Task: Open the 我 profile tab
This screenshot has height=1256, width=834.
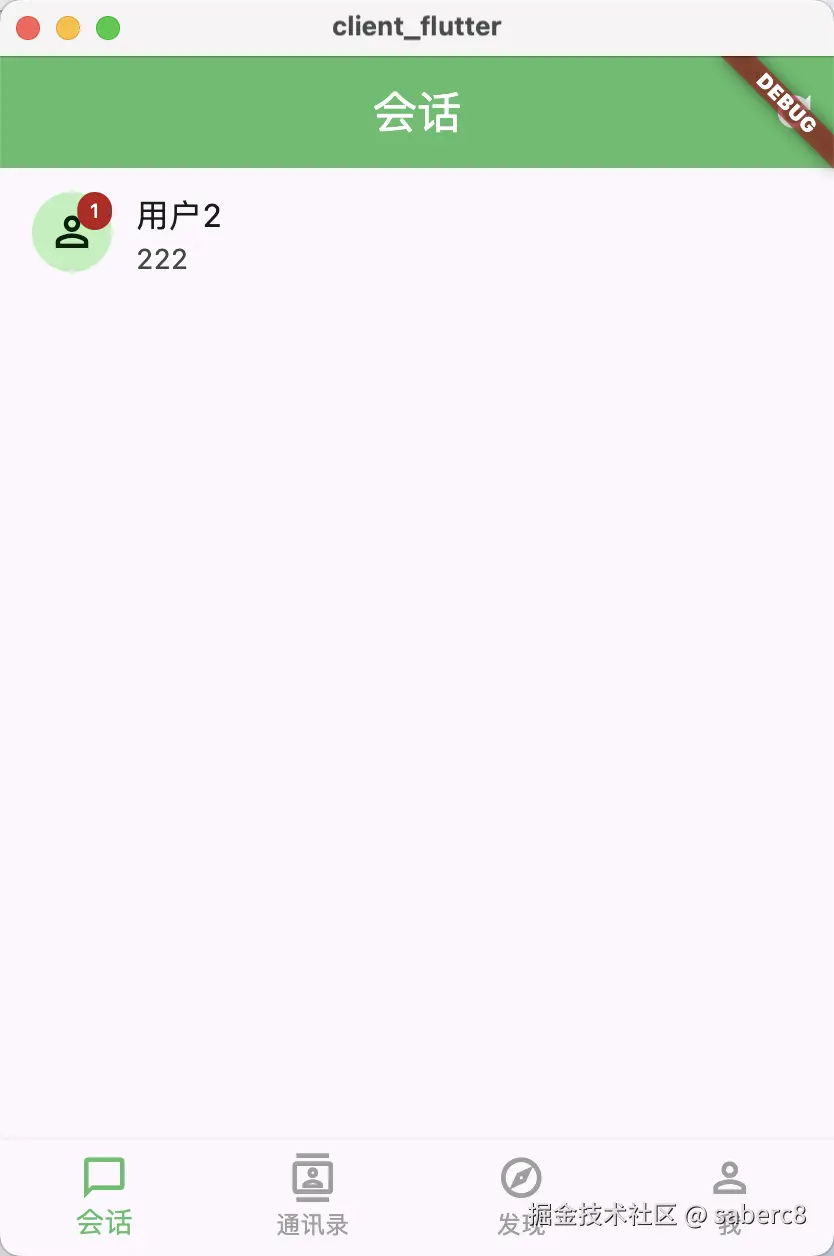Action: [729, 1196]
